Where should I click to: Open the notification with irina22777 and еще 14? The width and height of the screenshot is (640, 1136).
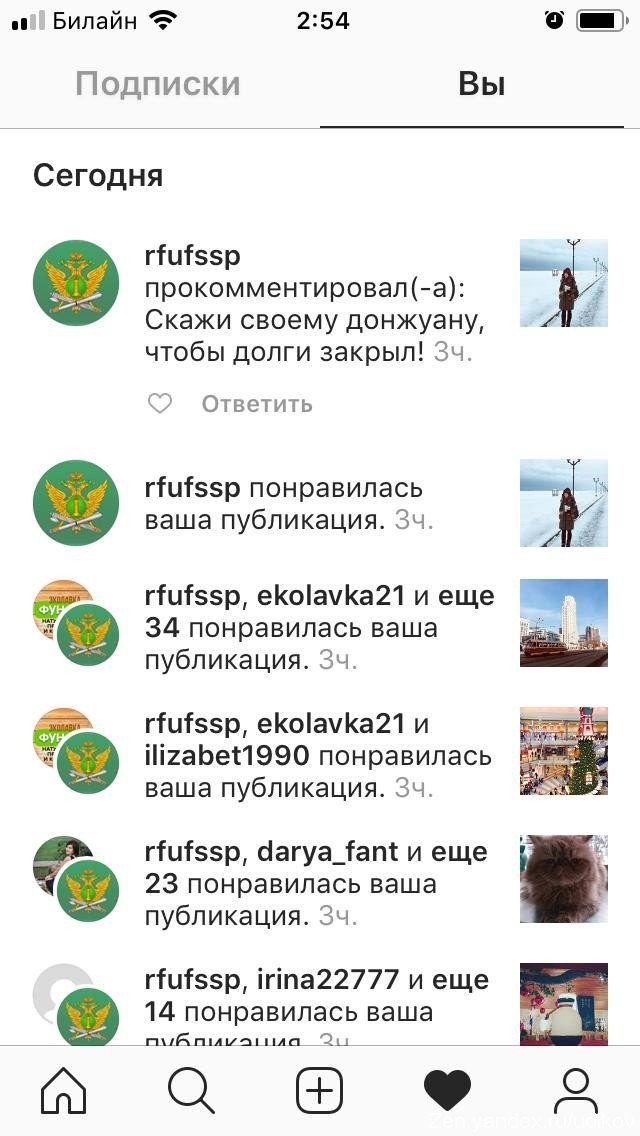[x=320, y=1005]
